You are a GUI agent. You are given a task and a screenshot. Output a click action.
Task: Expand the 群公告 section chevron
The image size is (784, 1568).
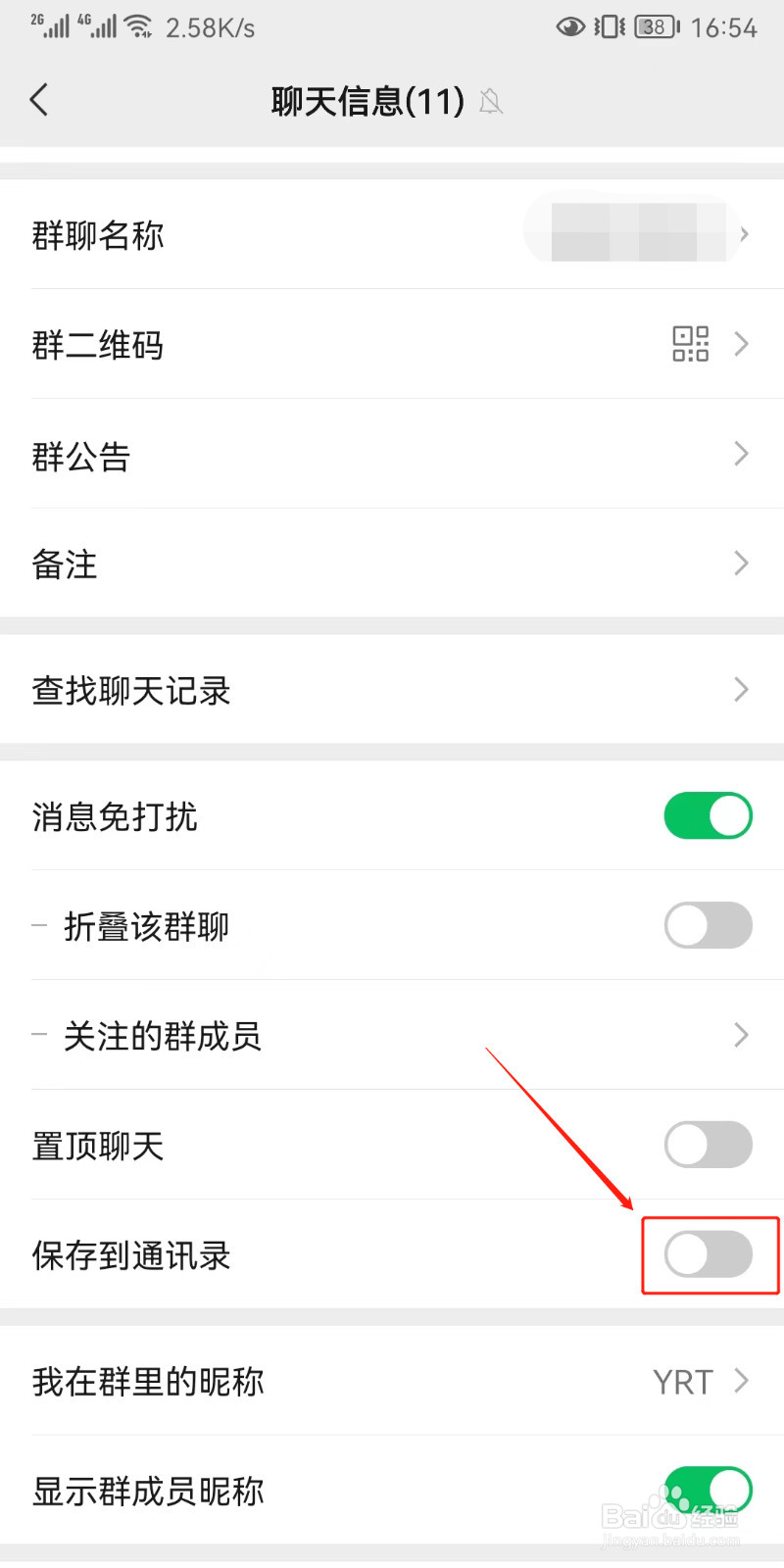(x=742, y=454)
